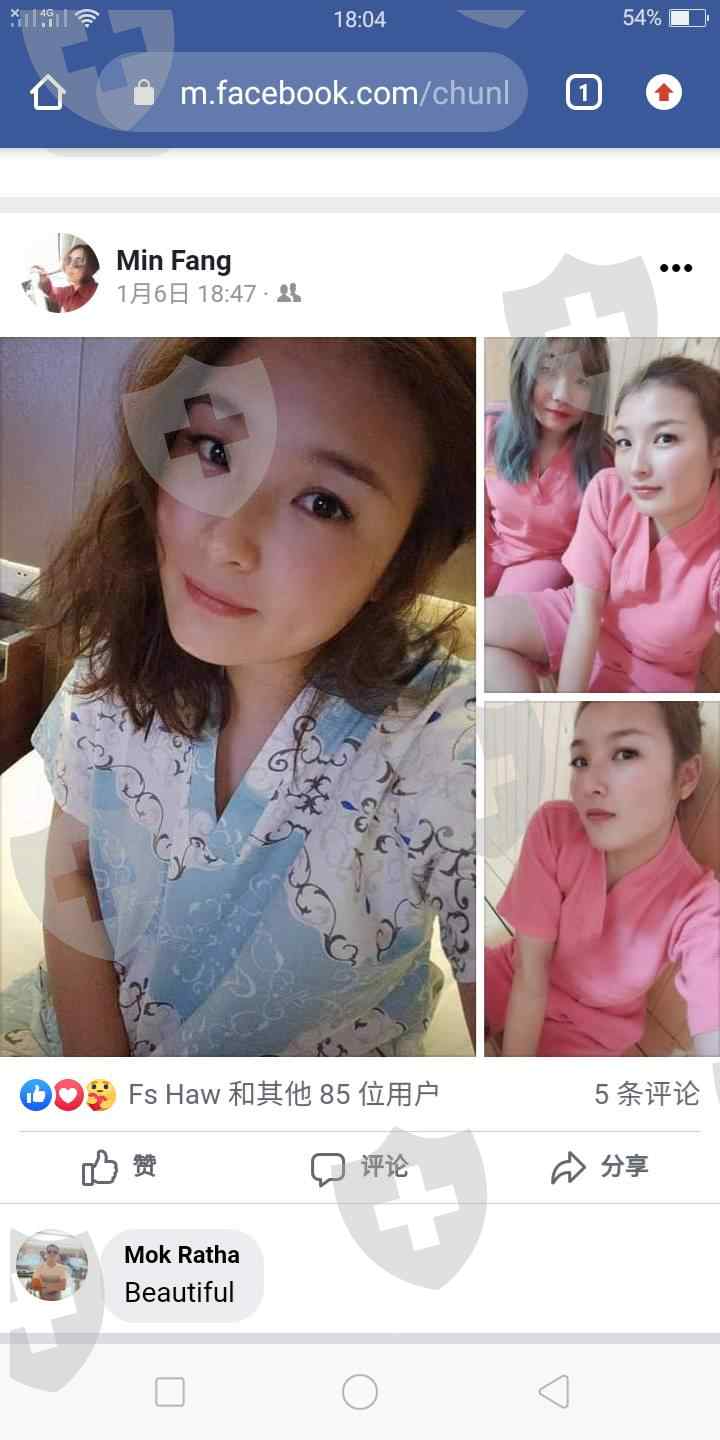Image resolution: width=720 pixels, height=1440 pixels.
Task: Open the 5 条评论 comments link
Action: 646,1094
